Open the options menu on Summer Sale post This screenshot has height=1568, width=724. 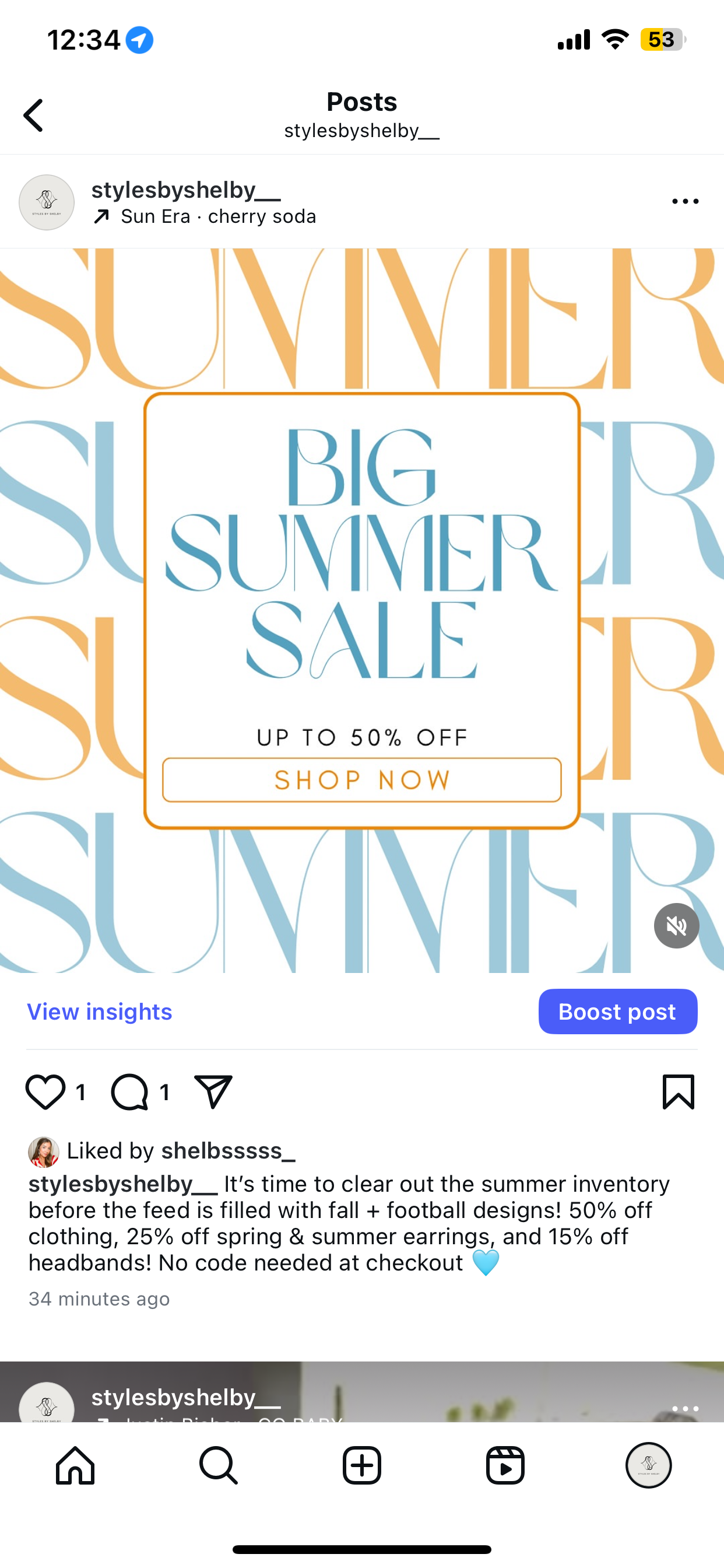point(685,201)
